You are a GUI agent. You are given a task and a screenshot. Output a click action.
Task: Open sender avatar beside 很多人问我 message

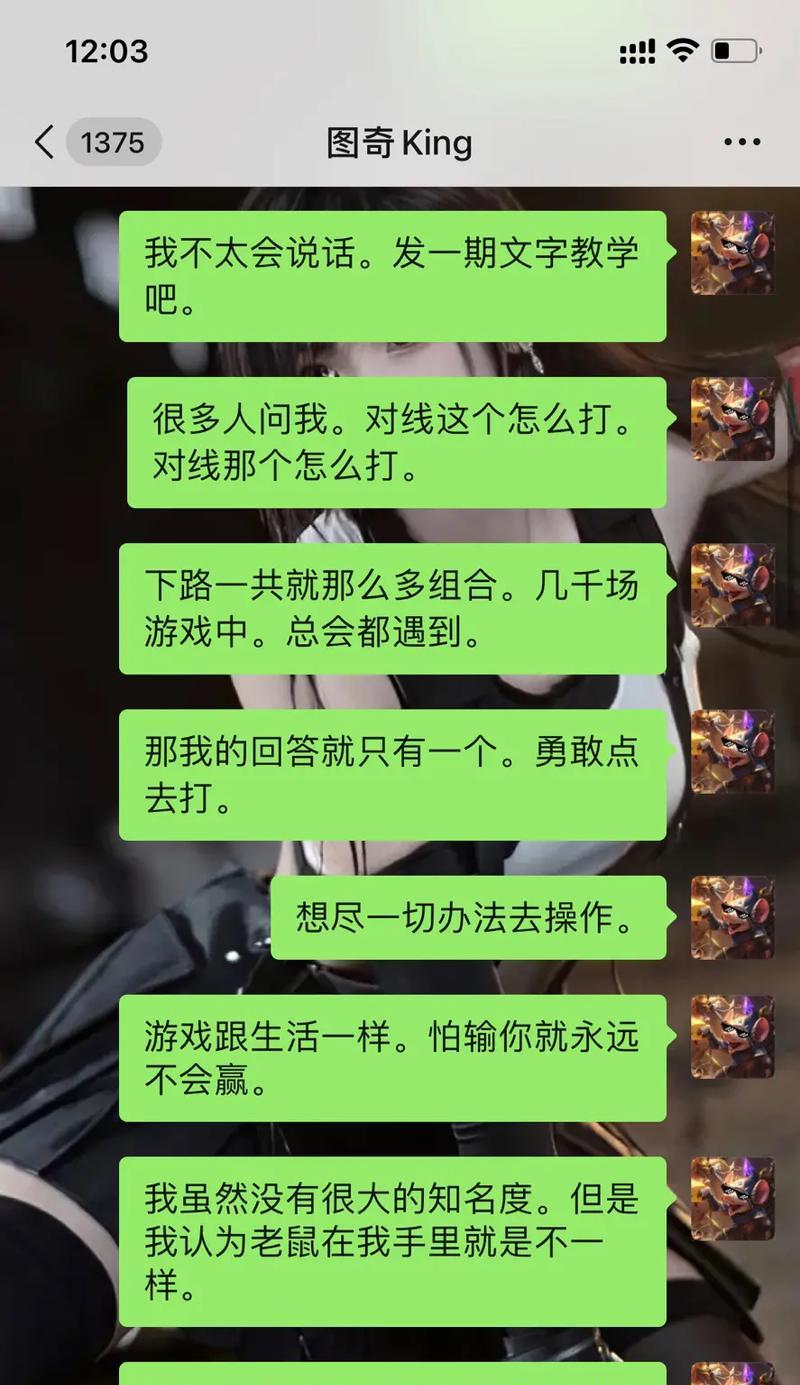coord(732,418)
